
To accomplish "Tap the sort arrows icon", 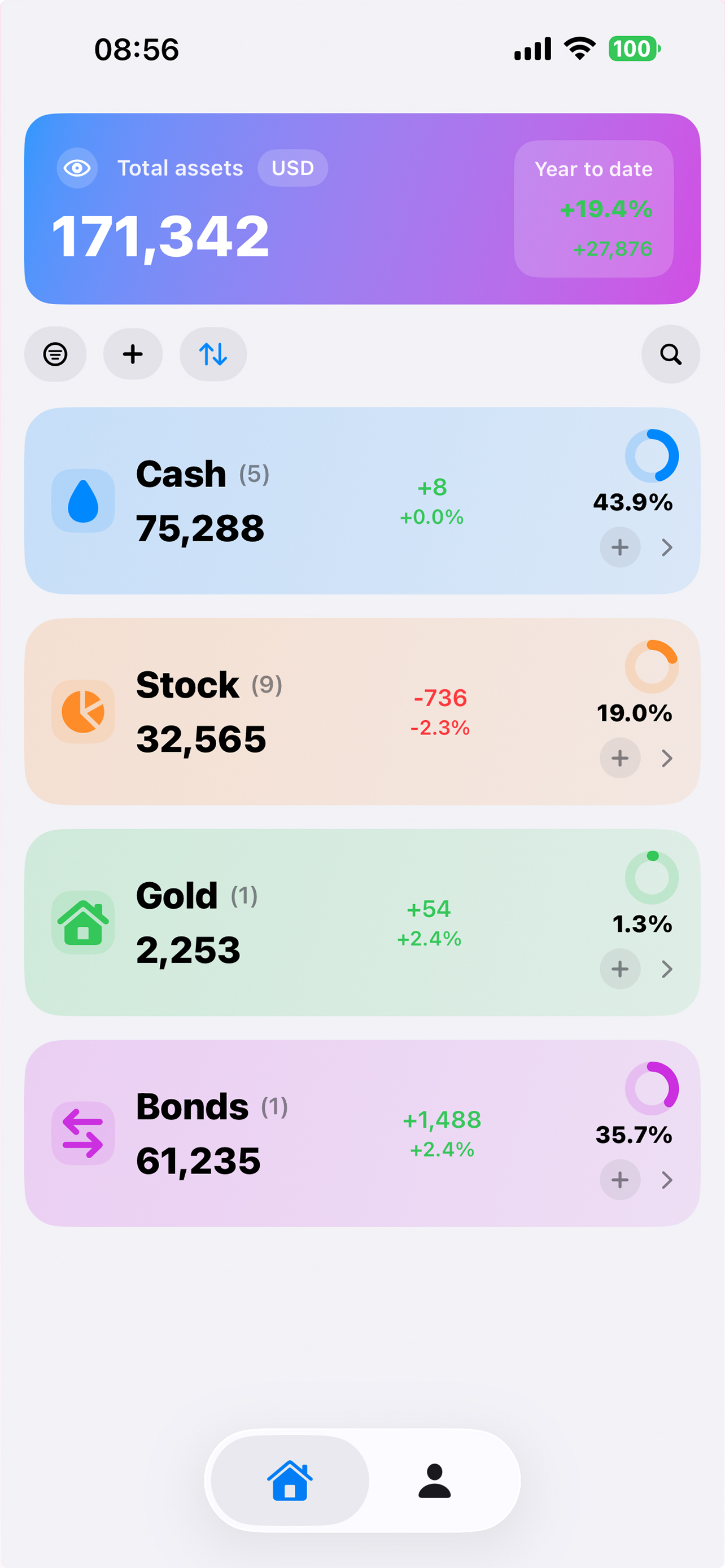I will 212,354.
